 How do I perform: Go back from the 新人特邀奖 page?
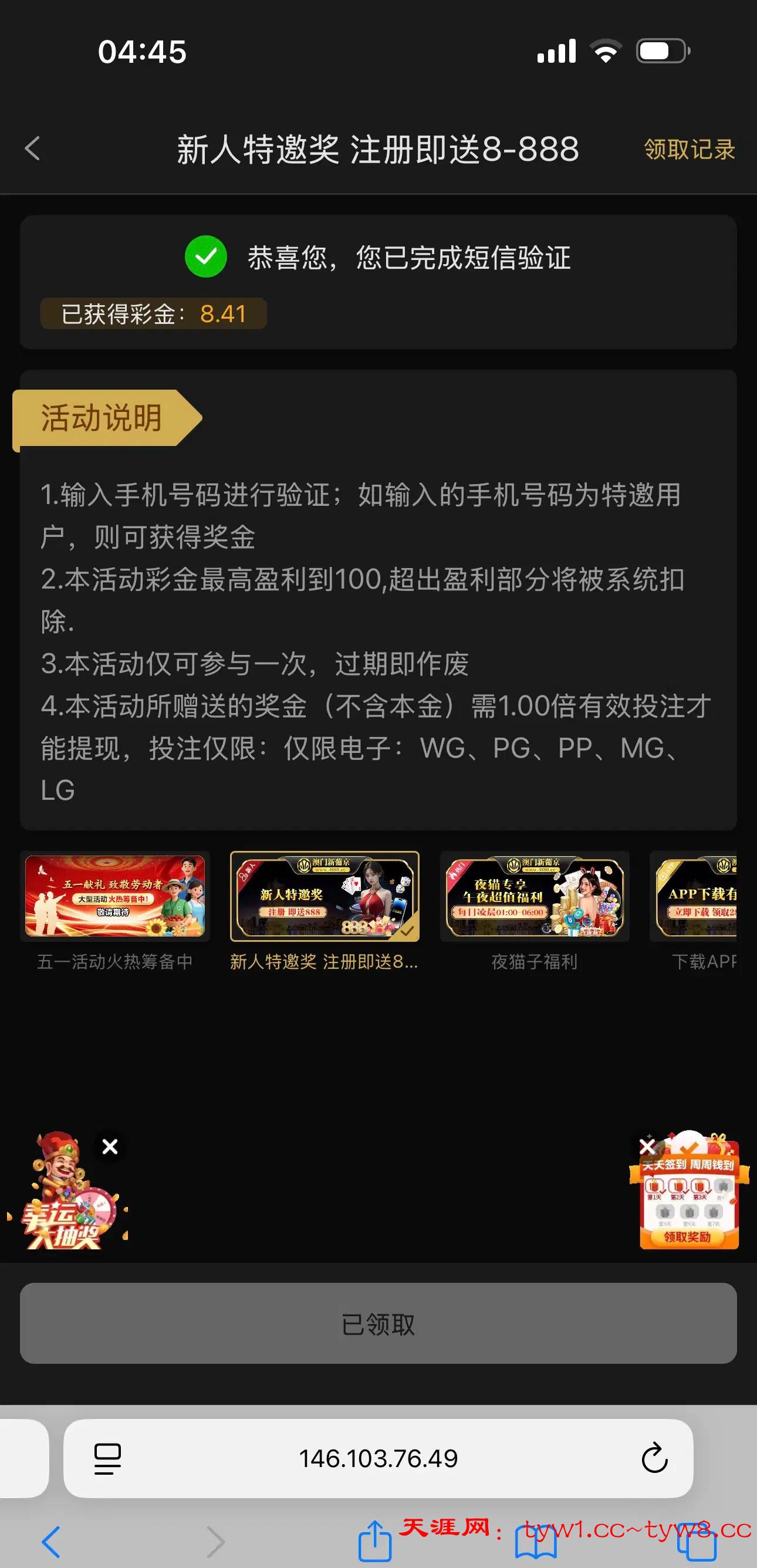coord(33,148)
